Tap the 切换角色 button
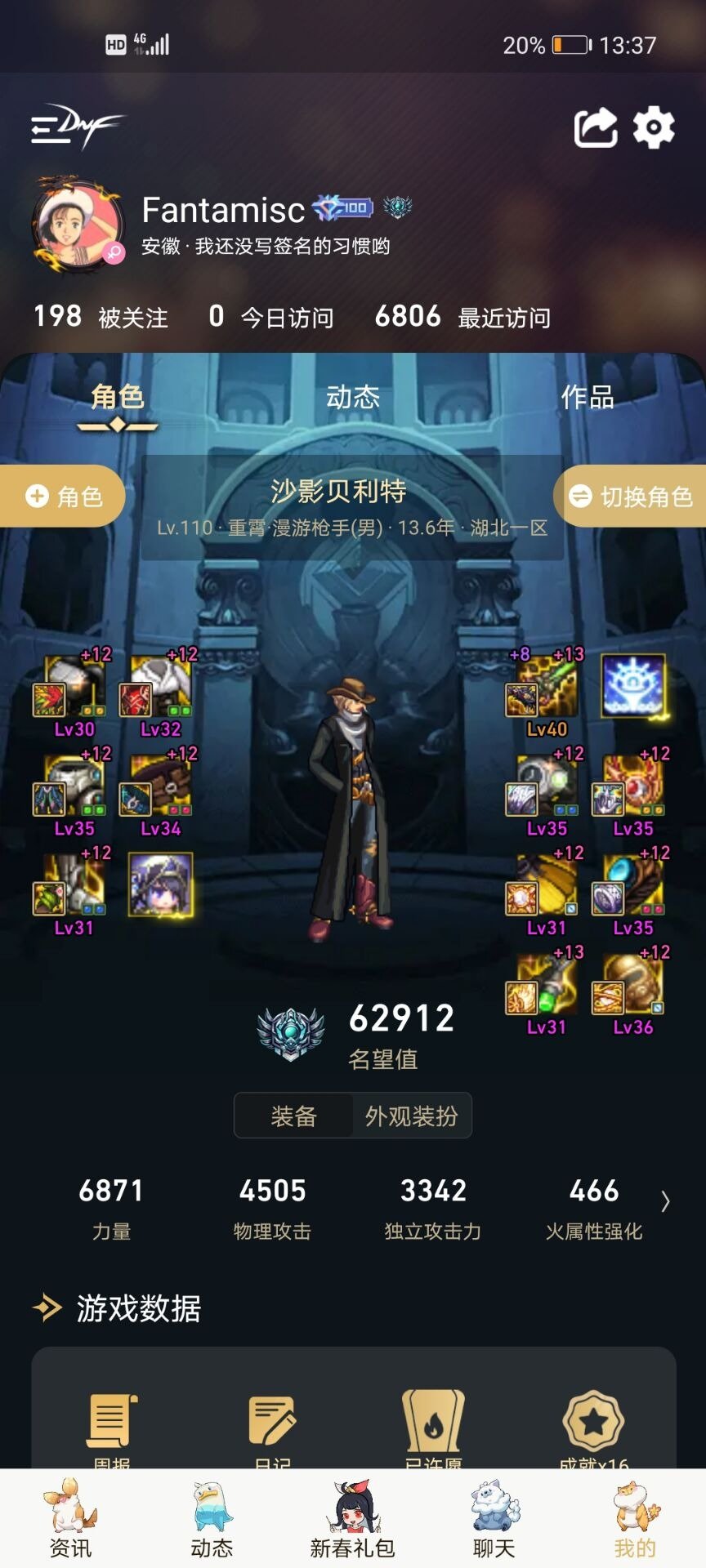706x1568 pixels. pos(631,496)
